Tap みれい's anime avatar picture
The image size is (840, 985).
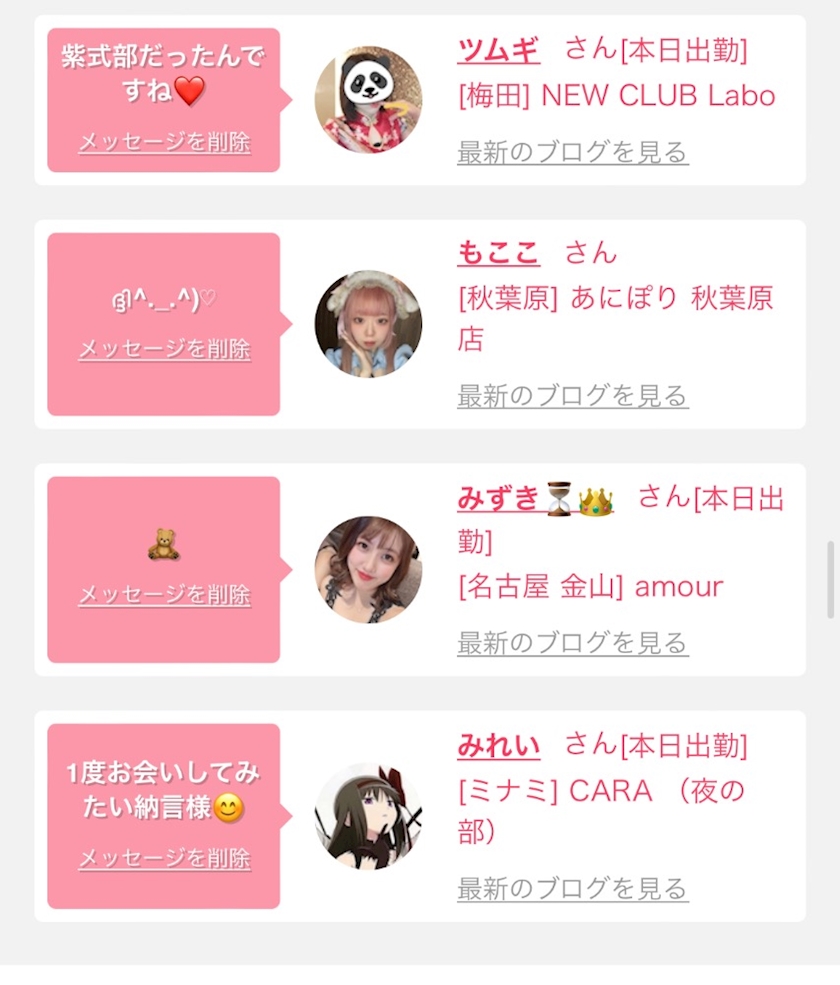pyautogui.click(x=368, y=816)
